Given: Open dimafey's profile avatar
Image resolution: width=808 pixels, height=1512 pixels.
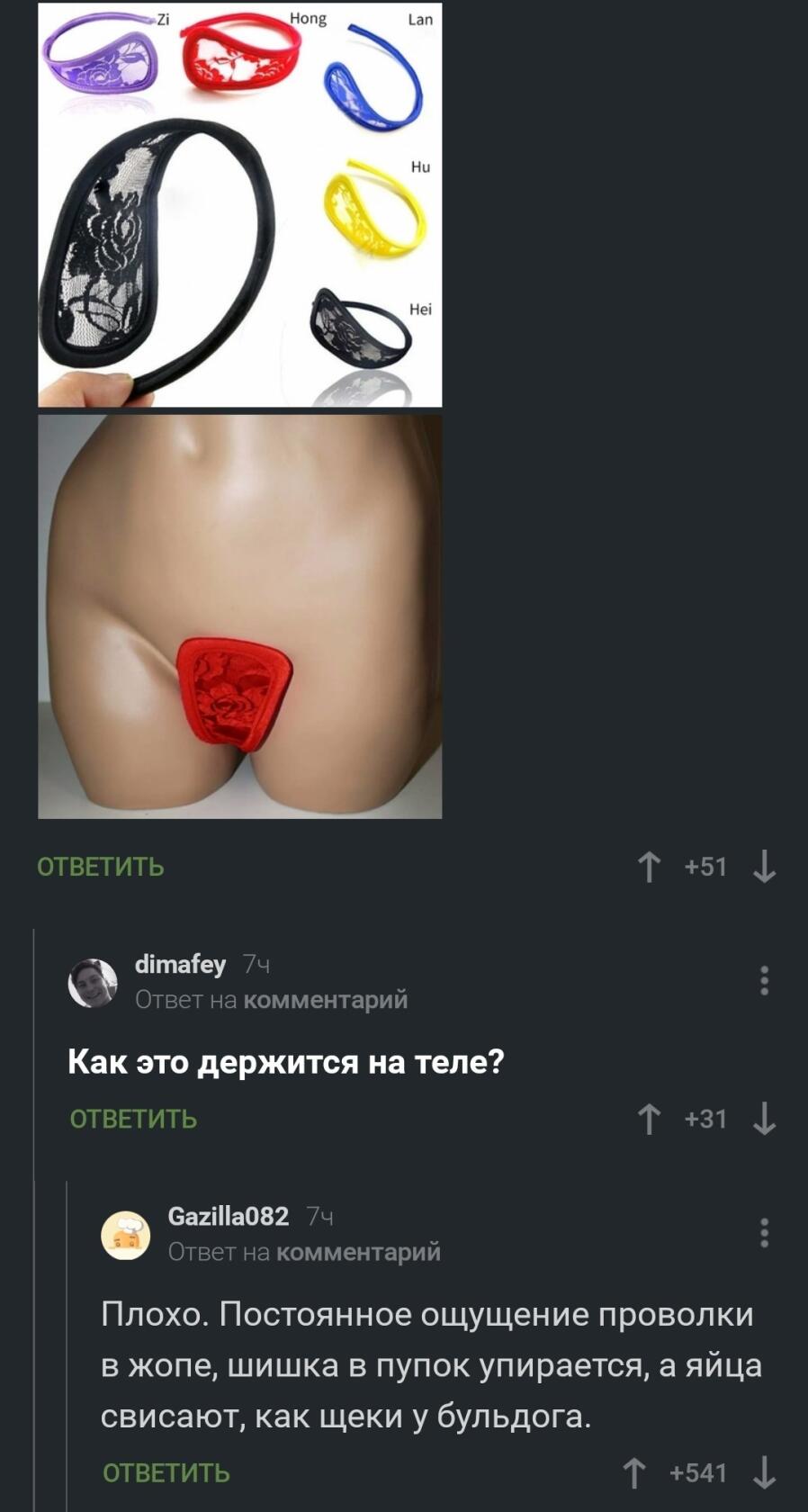Looking at the screenshot, I should (x=93, y=982).
